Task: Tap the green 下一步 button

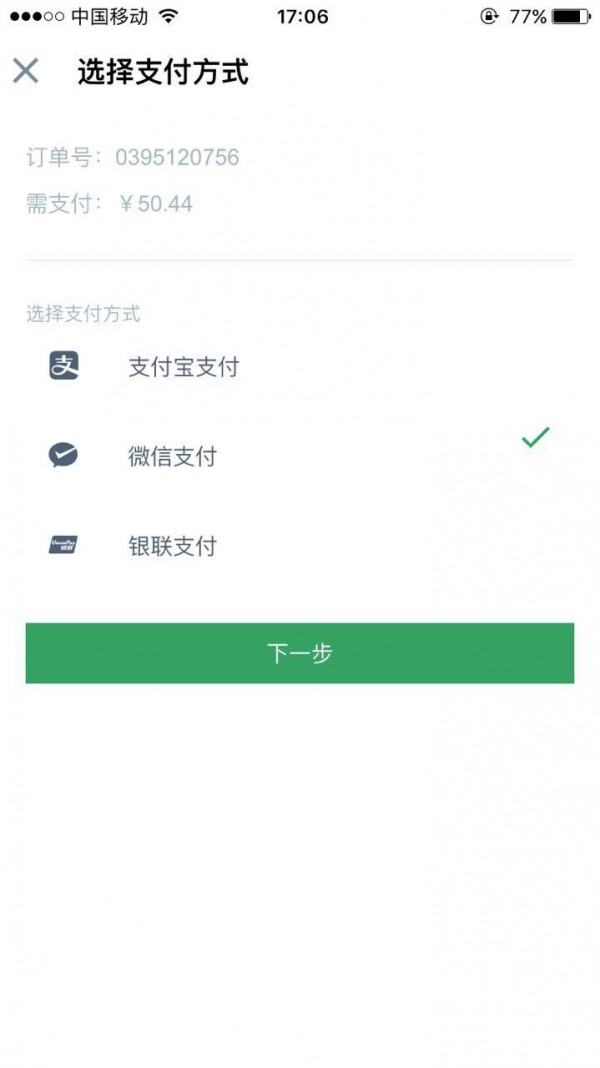Action: click(x=299, y=653)
